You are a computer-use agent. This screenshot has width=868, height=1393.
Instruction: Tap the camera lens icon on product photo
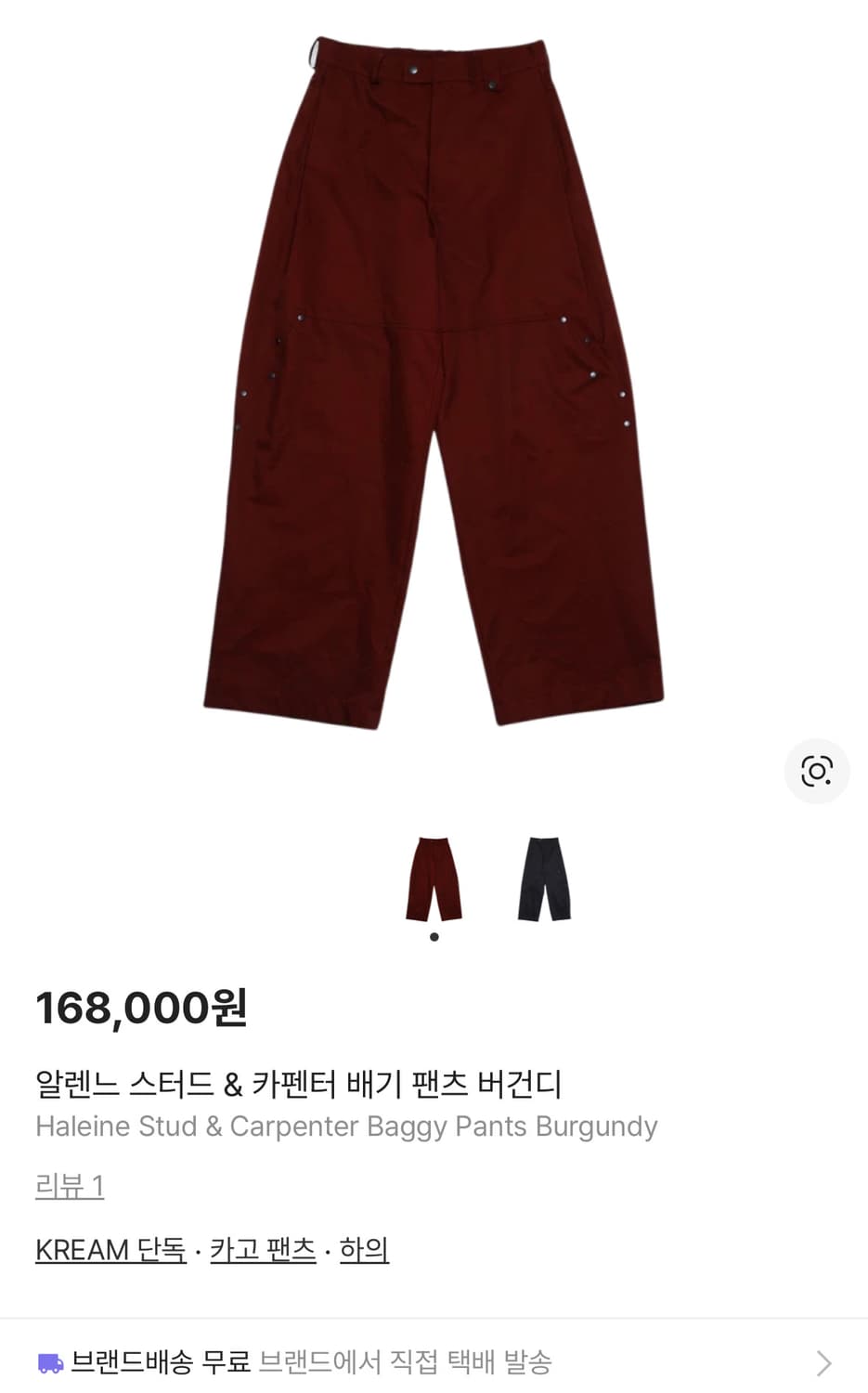(815, 771)
